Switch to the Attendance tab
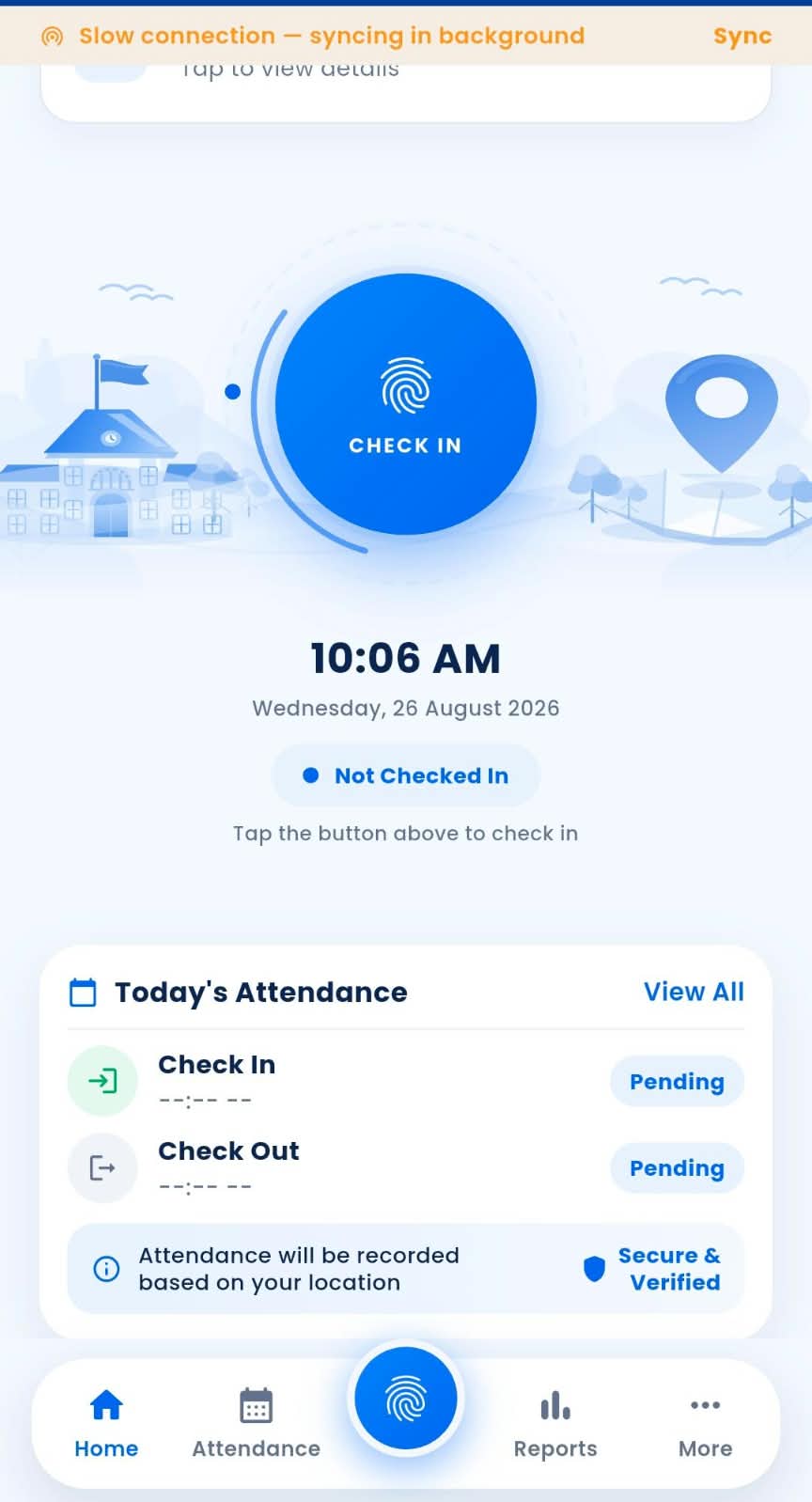Image resolution: width=812 pixels, height=1502 pixels. click(256, 1423)
